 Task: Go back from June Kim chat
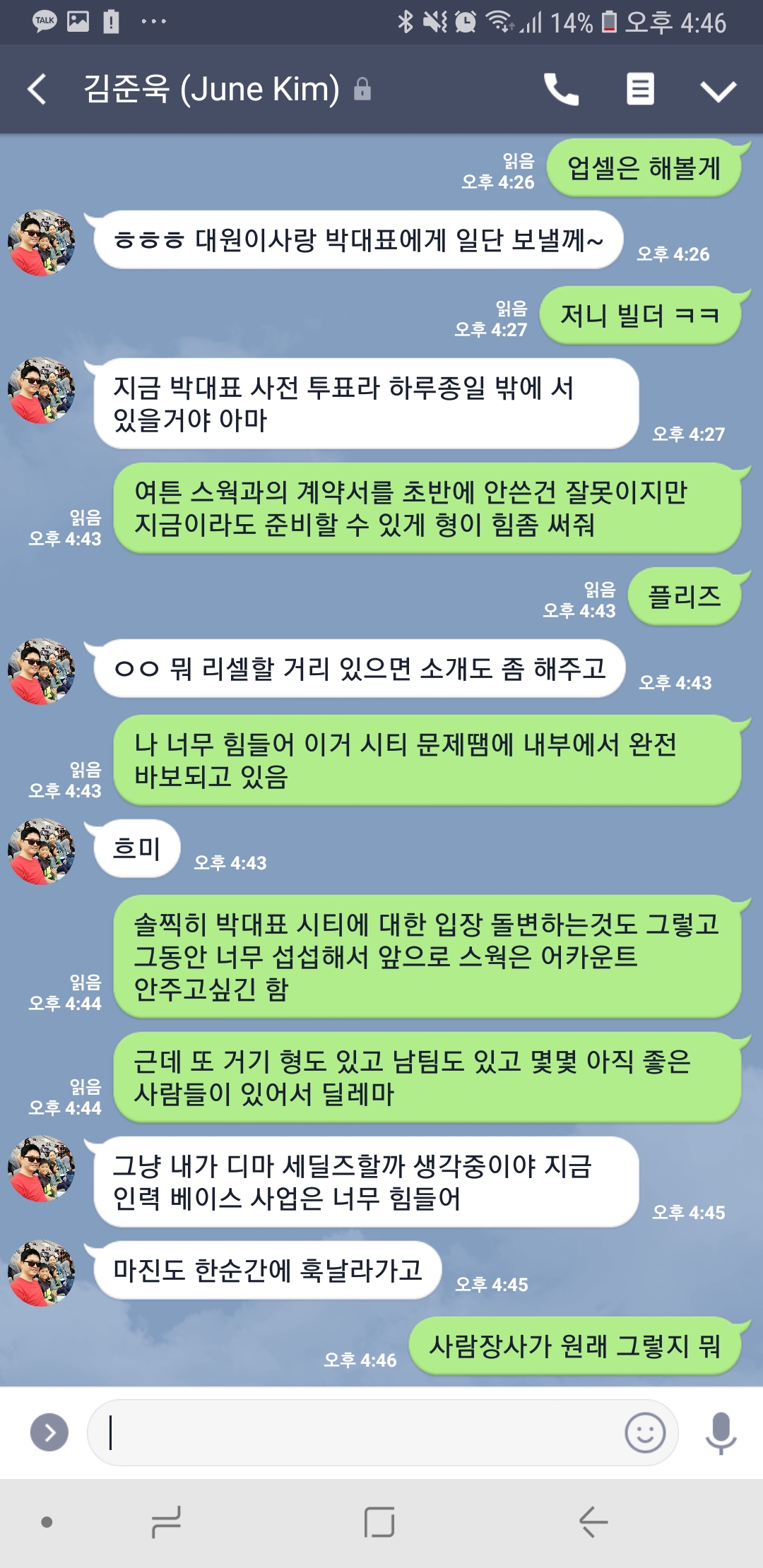click(37, 90)
